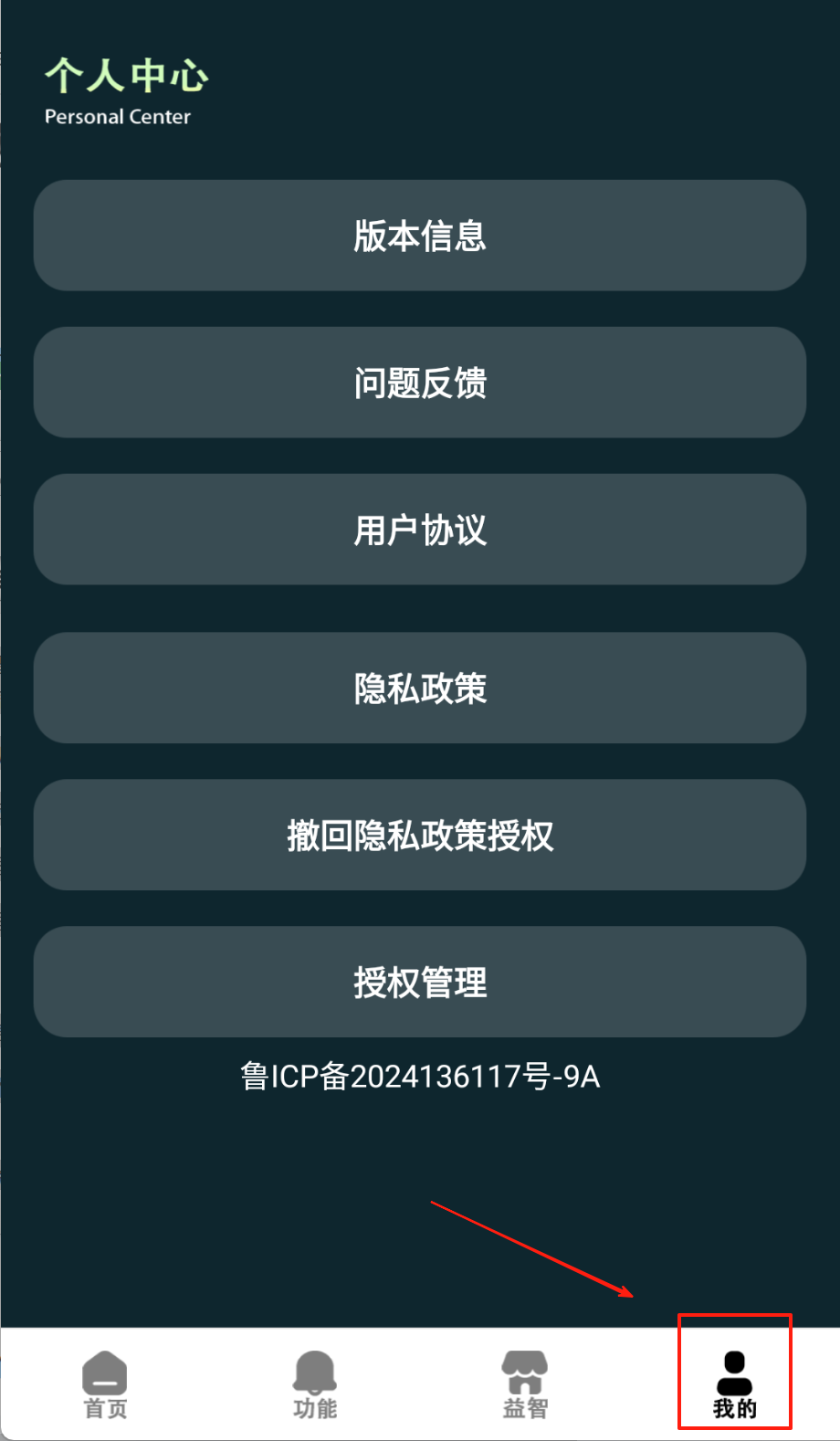
Task: Open 版本信息 version info
Action: point(420,236)
